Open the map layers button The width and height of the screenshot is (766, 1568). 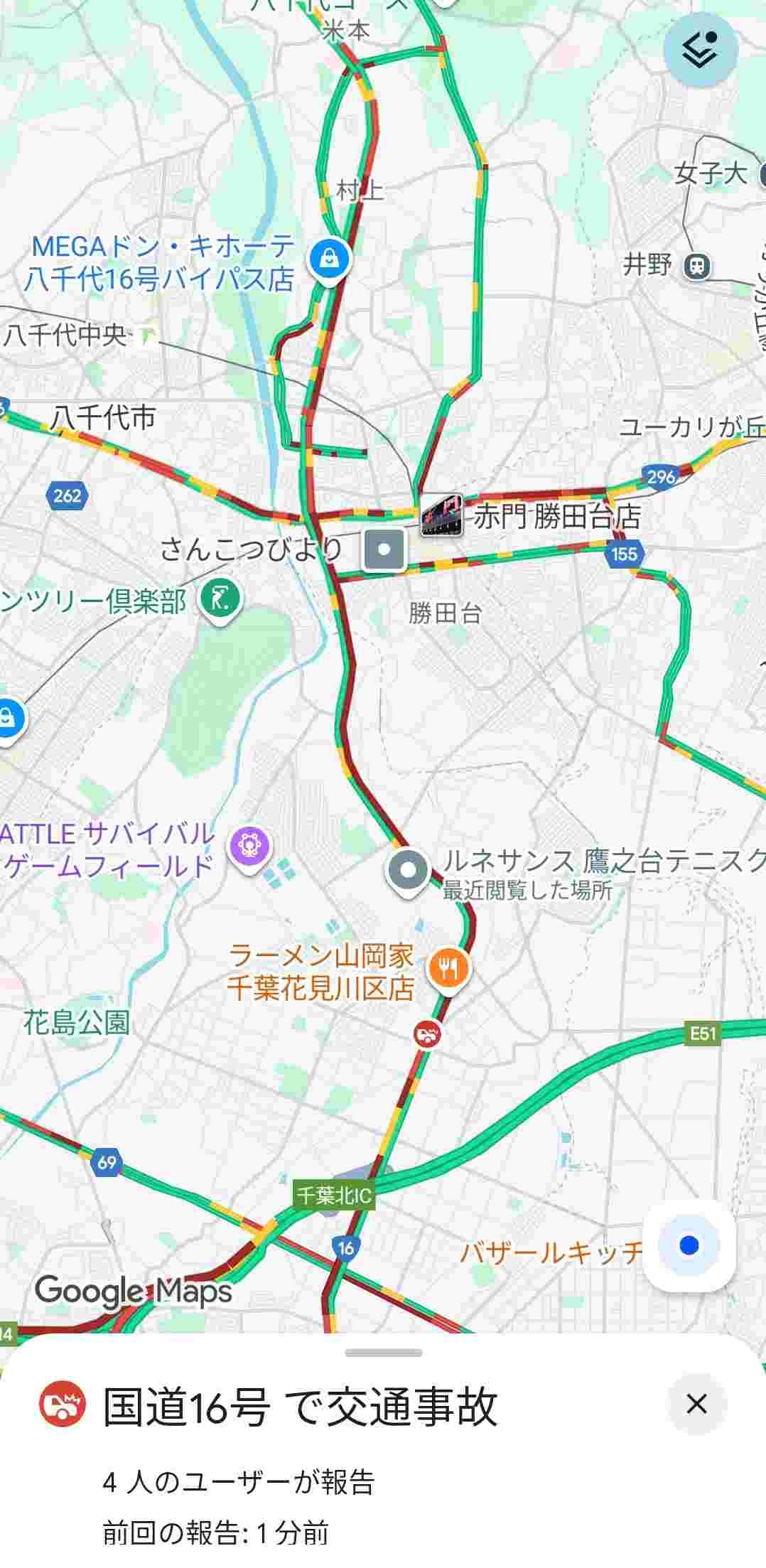pos(701,50)
